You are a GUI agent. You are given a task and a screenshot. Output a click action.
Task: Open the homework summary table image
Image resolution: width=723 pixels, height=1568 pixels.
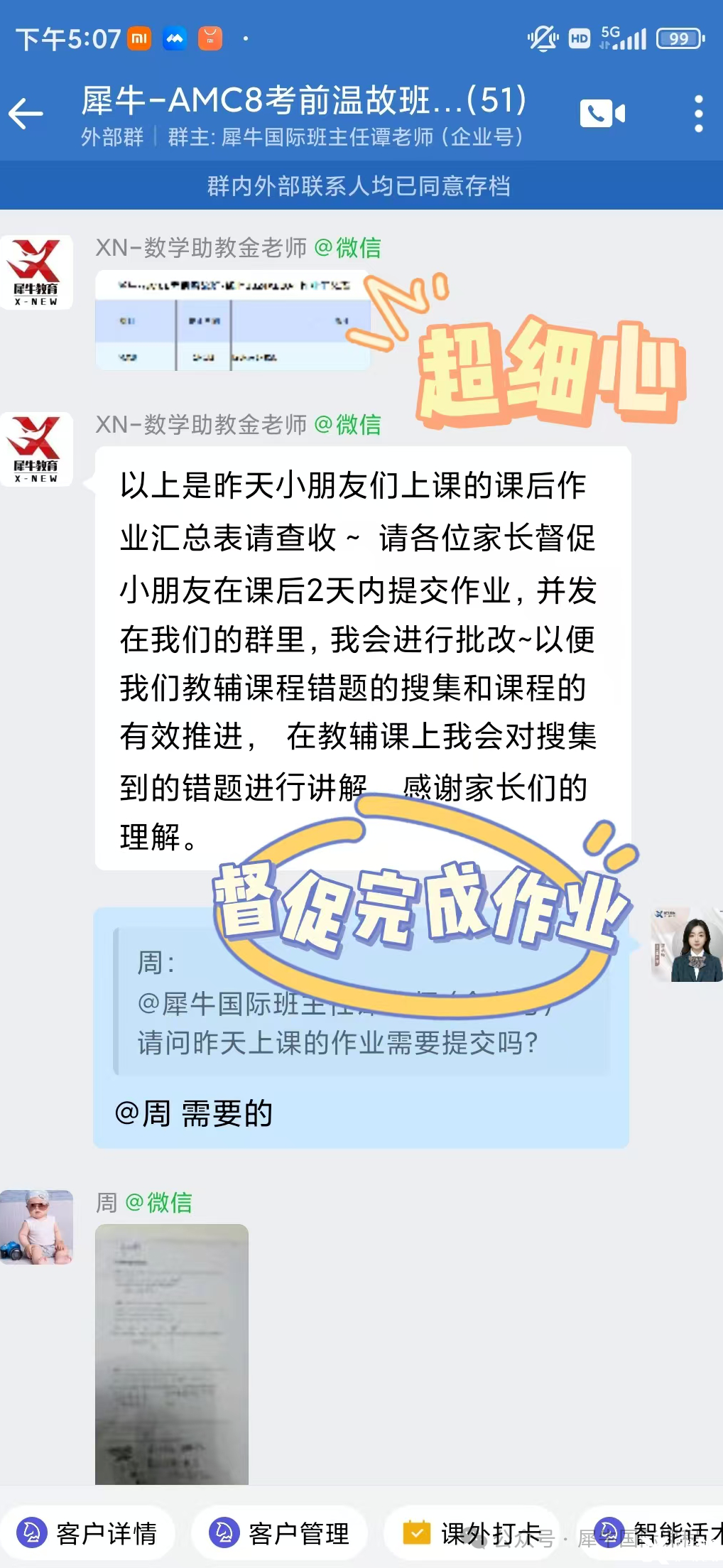pos(232,320)
